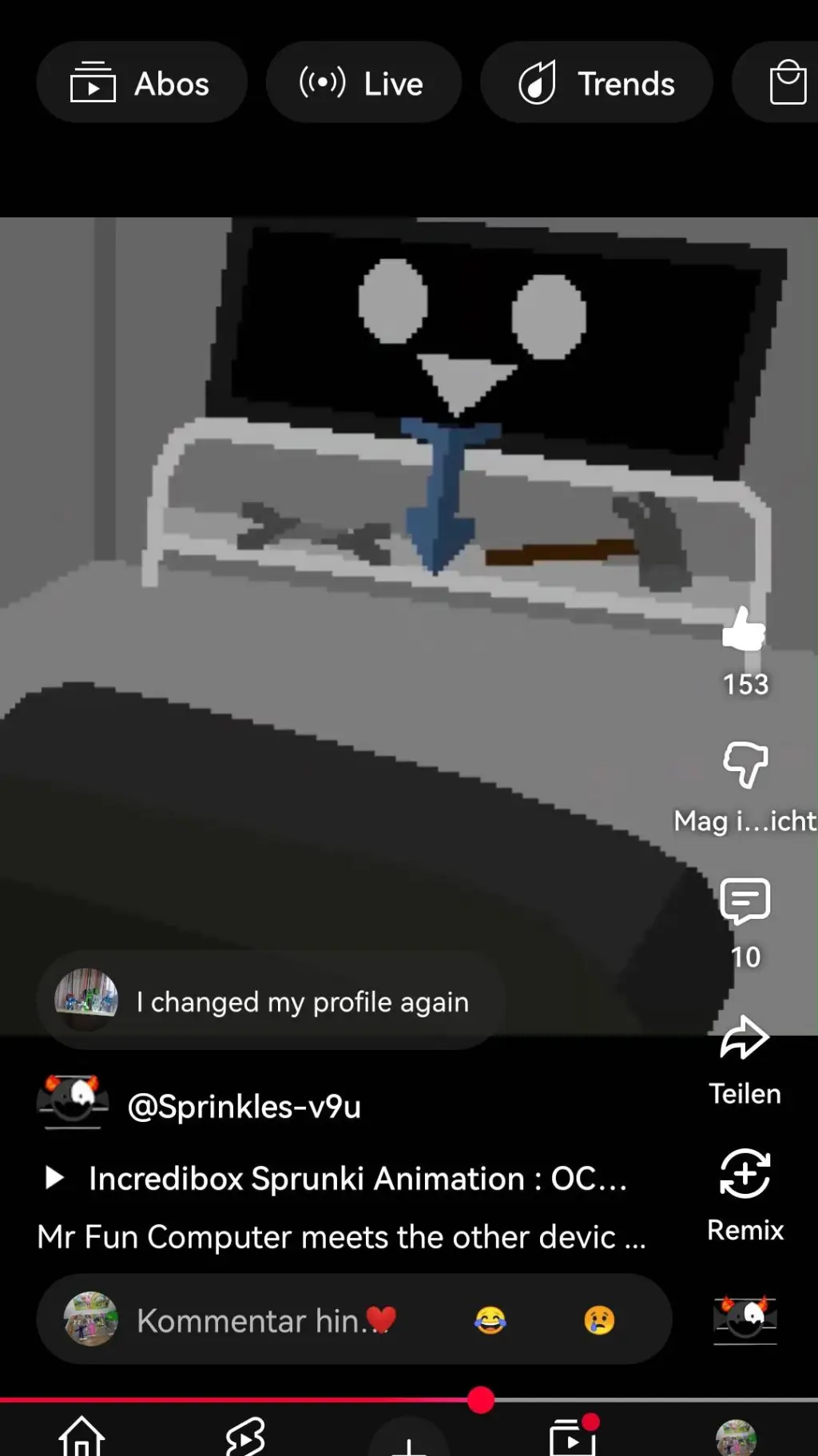The image size is (818, 1456).
Task: Open the sound thumbnail next to the comment box
Action: click(x=745, y=1319)
